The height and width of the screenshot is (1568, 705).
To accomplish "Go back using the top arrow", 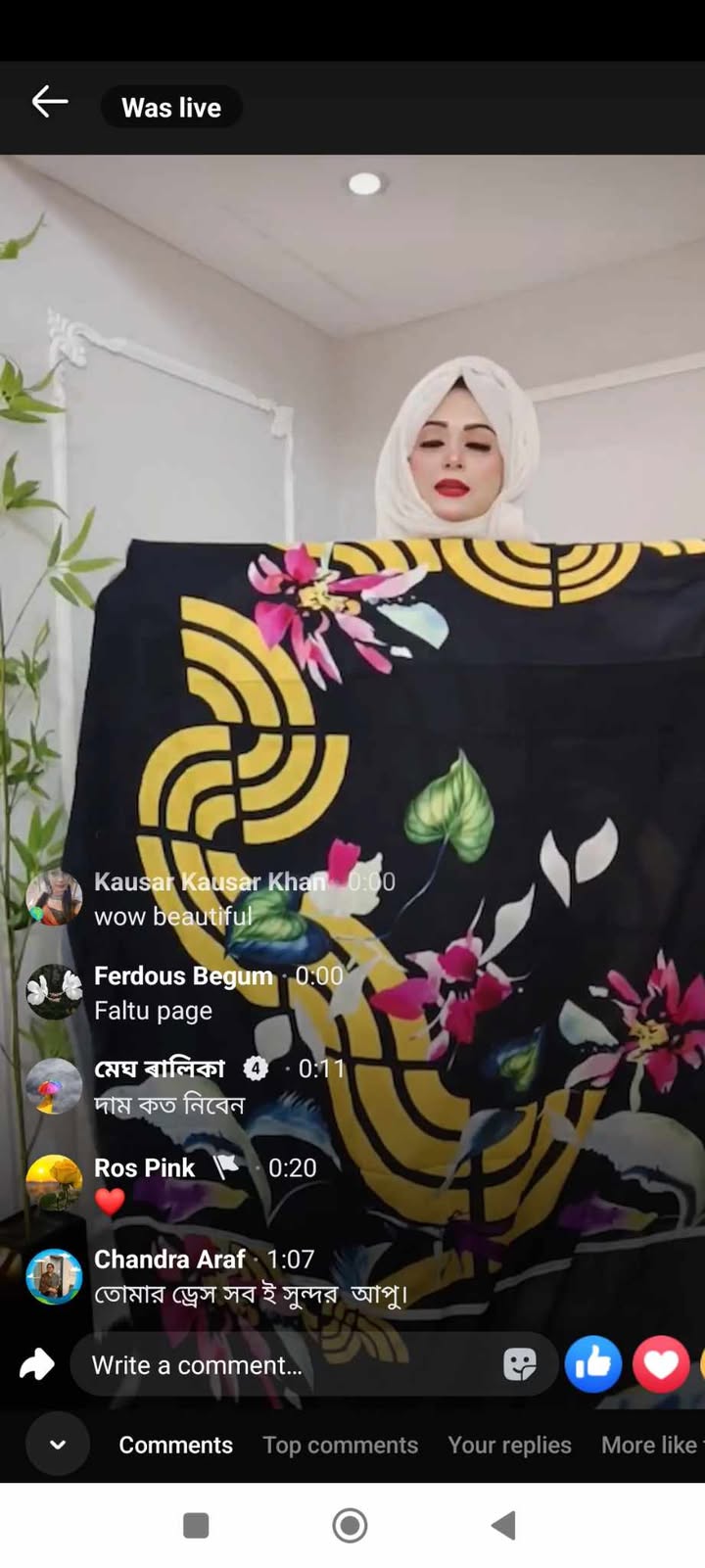I will point(49,102).
